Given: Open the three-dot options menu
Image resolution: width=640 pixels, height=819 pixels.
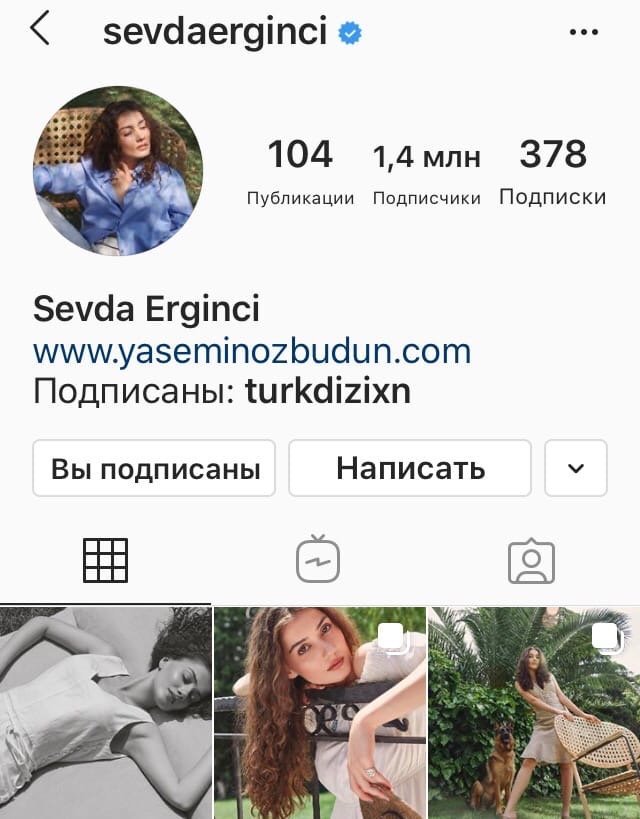Looking at the screenshot, I should (584, 32).
